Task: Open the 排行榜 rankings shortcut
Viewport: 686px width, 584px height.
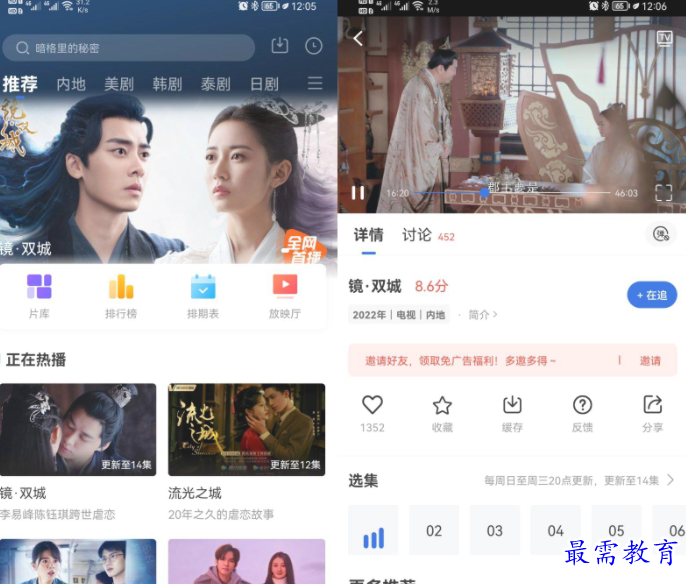Action: pyautogui.click(x=121, y=296)
